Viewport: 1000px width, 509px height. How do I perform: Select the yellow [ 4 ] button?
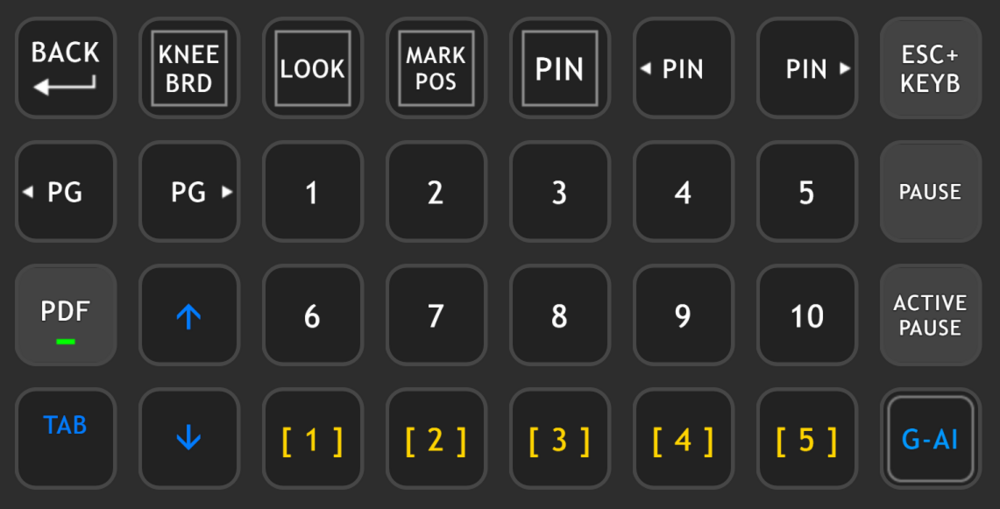point(683,439)
